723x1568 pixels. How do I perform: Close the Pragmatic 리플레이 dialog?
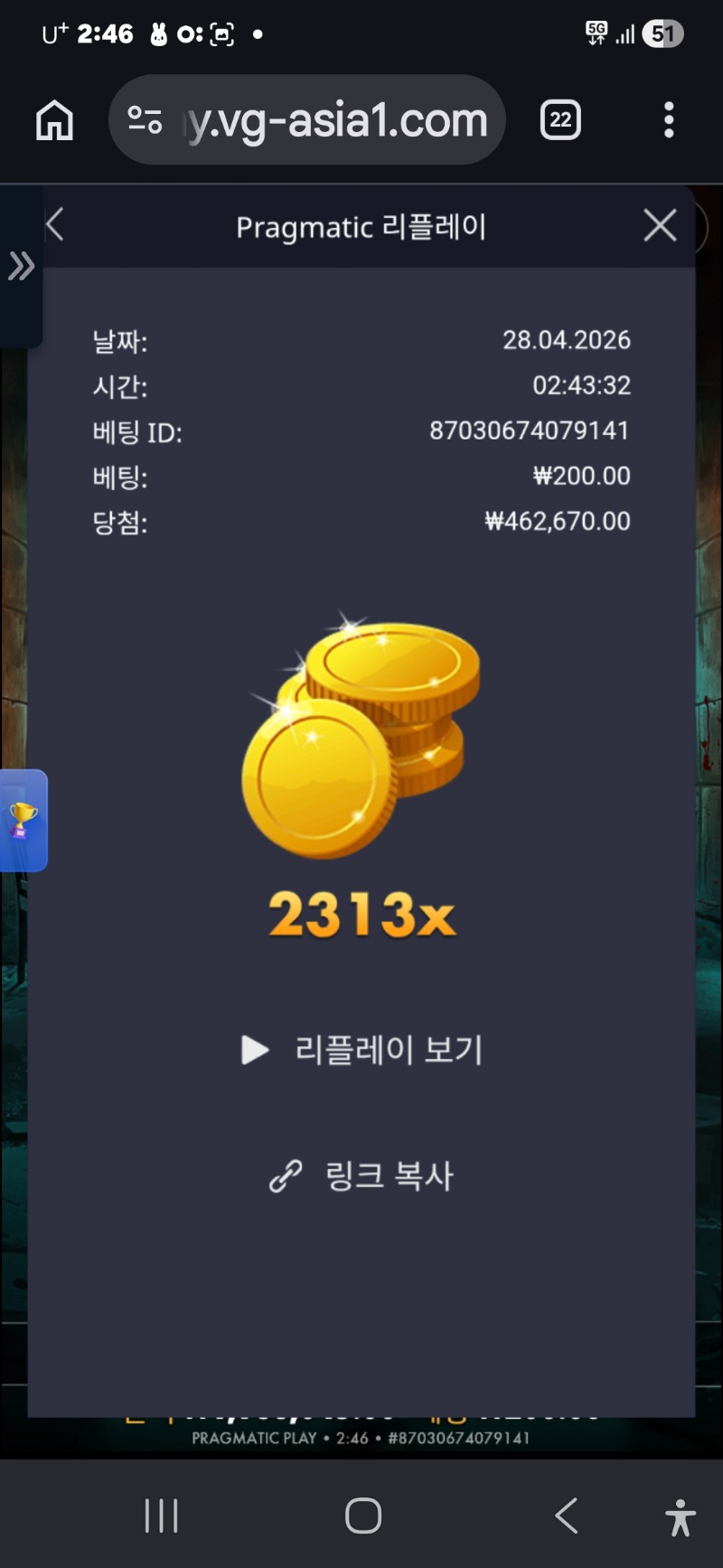click(x=660, y=225)
